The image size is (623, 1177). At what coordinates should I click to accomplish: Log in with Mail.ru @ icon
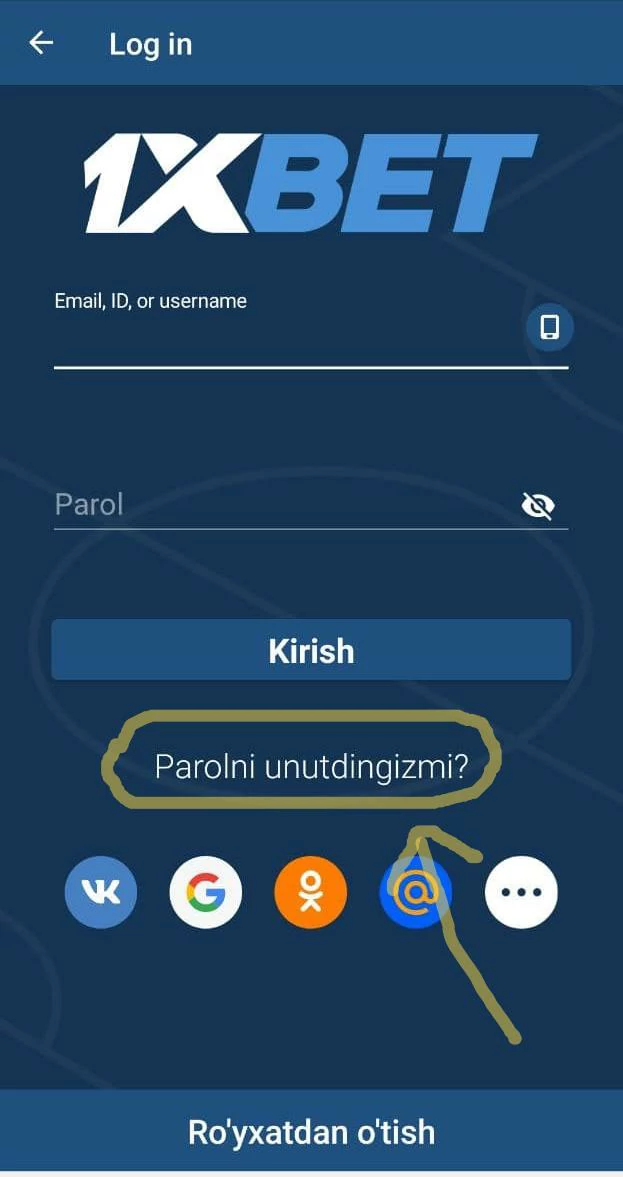click(416, 892)
